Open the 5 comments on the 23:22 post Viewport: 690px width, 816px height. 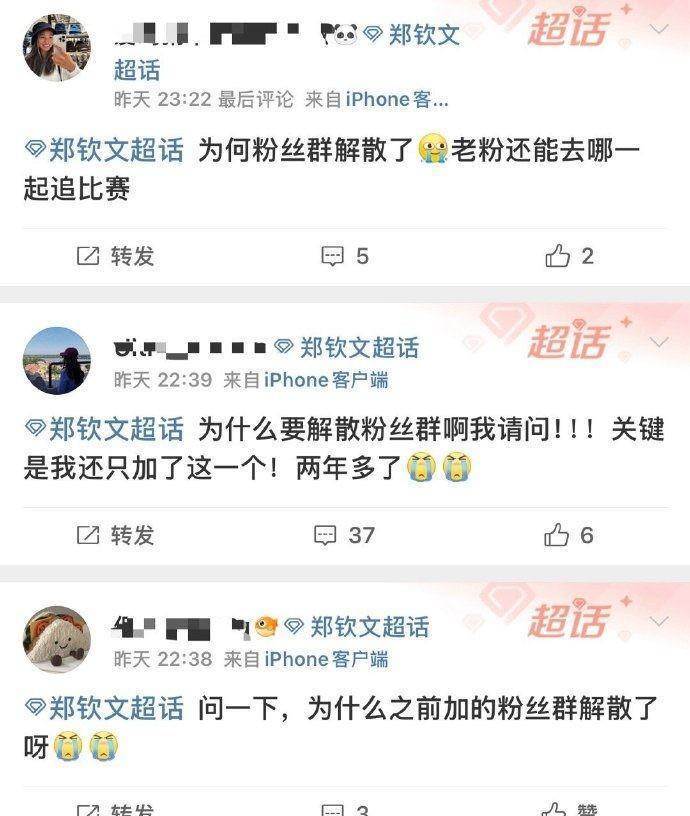pyautogui.click(x=345, y=256)
